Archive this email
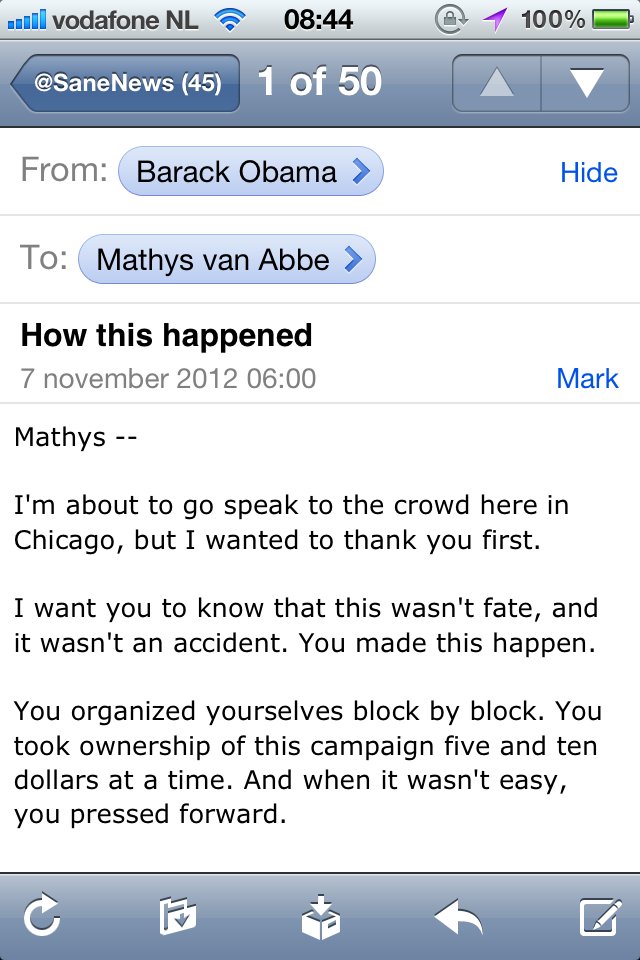 point(320,916)
